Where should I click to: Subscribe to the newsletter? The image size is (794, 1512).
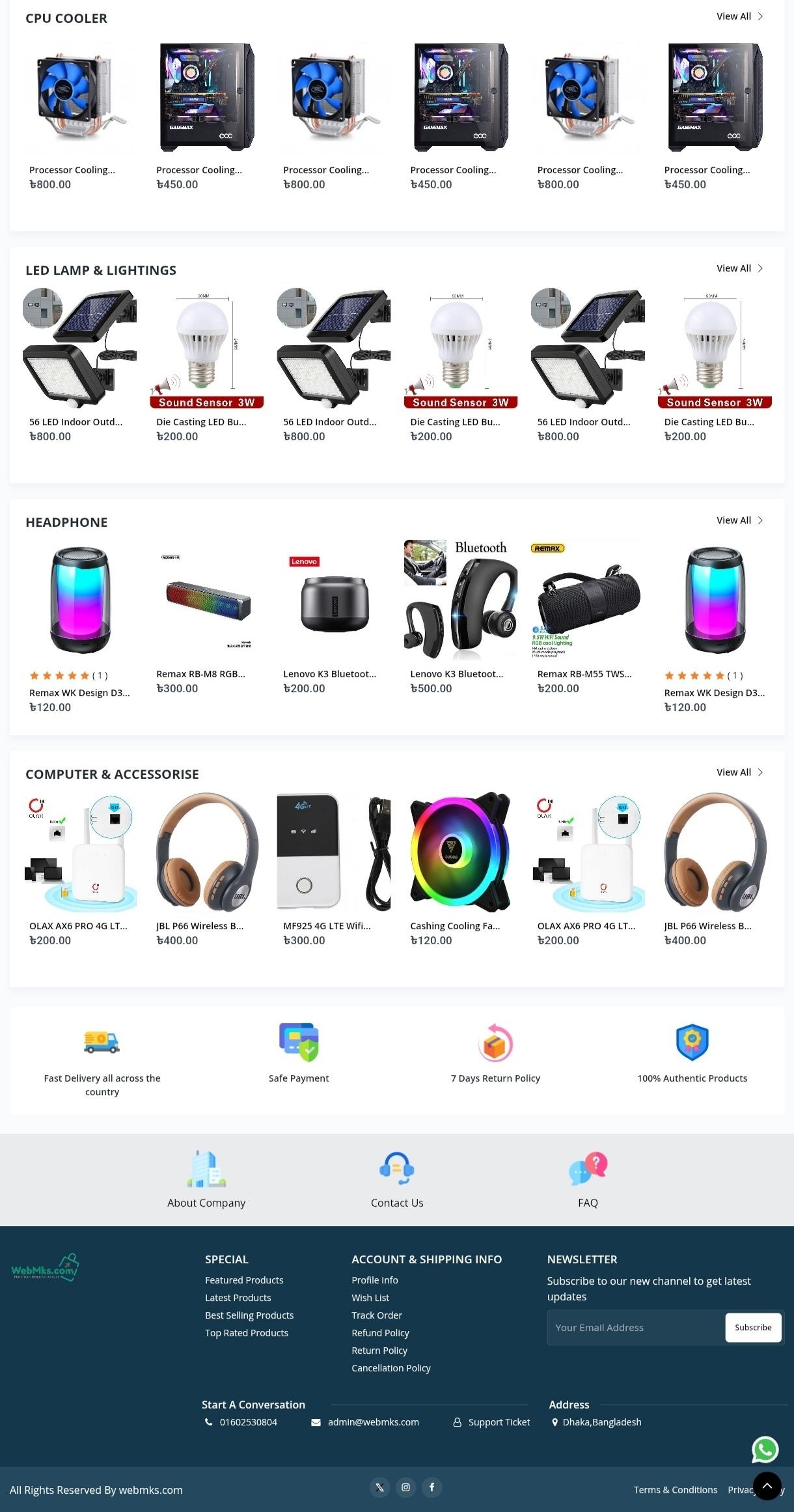pyautogui.click(x=753, y=1328)
